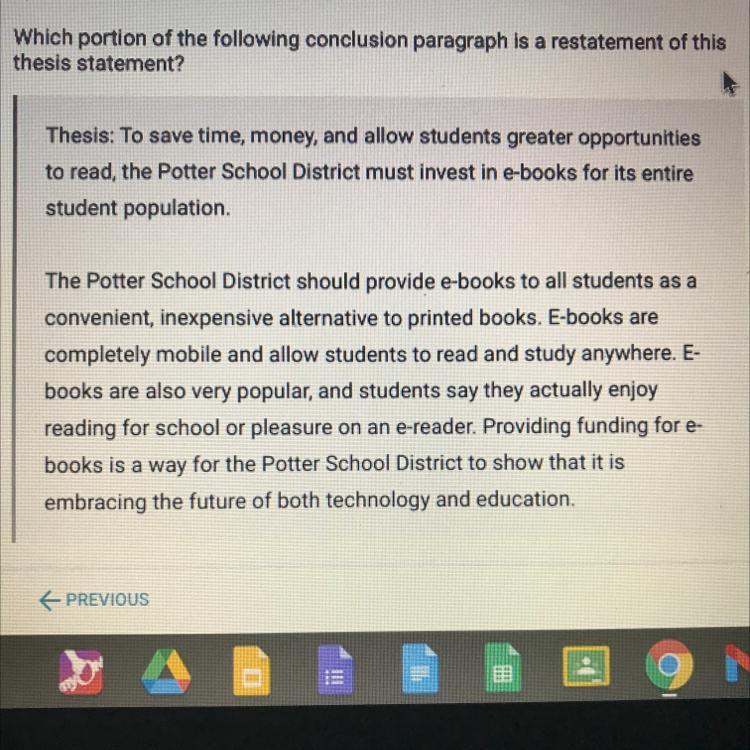
Task: Open Google Sheets from the shelf
Action: point(502,675)
